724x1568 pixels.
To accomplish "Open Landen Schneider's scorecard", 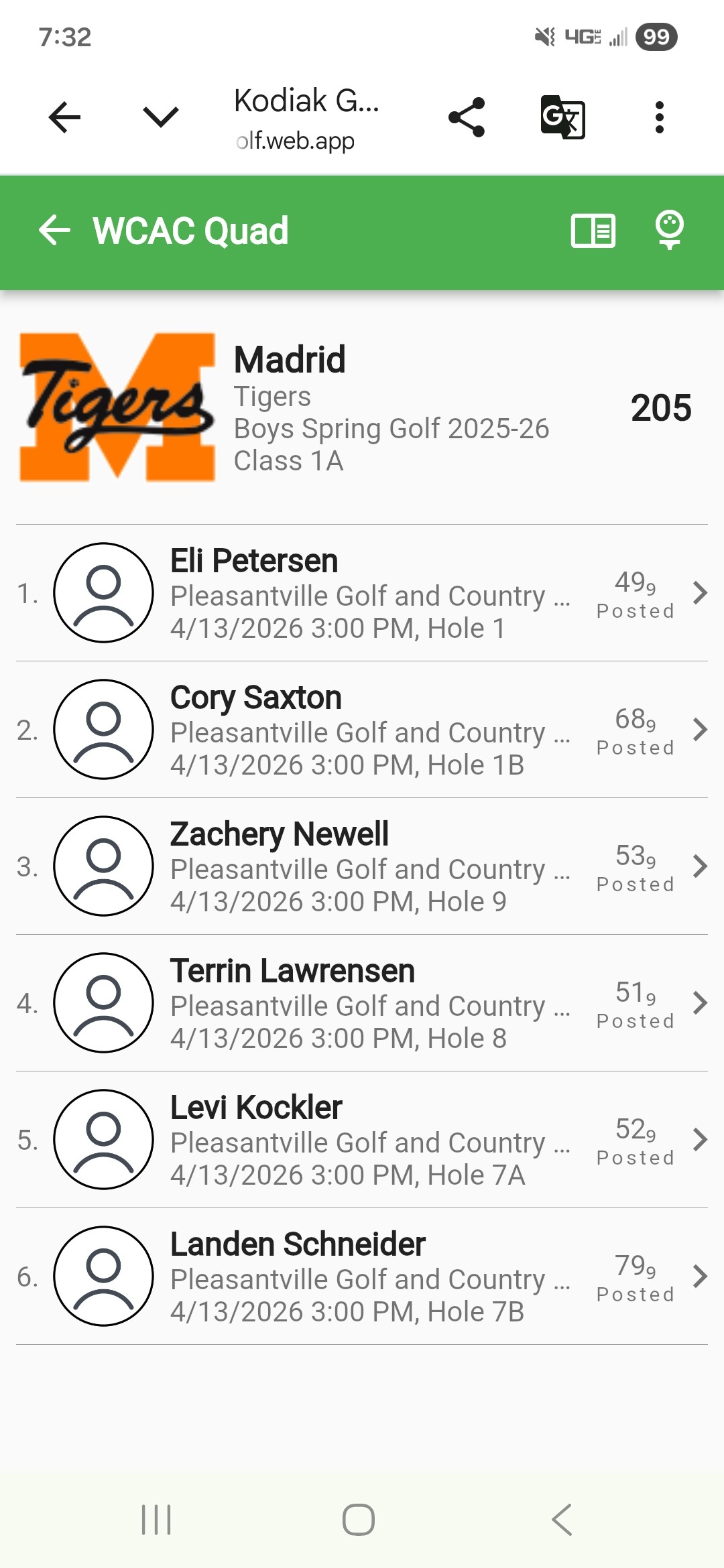I will pos(362,1277).
